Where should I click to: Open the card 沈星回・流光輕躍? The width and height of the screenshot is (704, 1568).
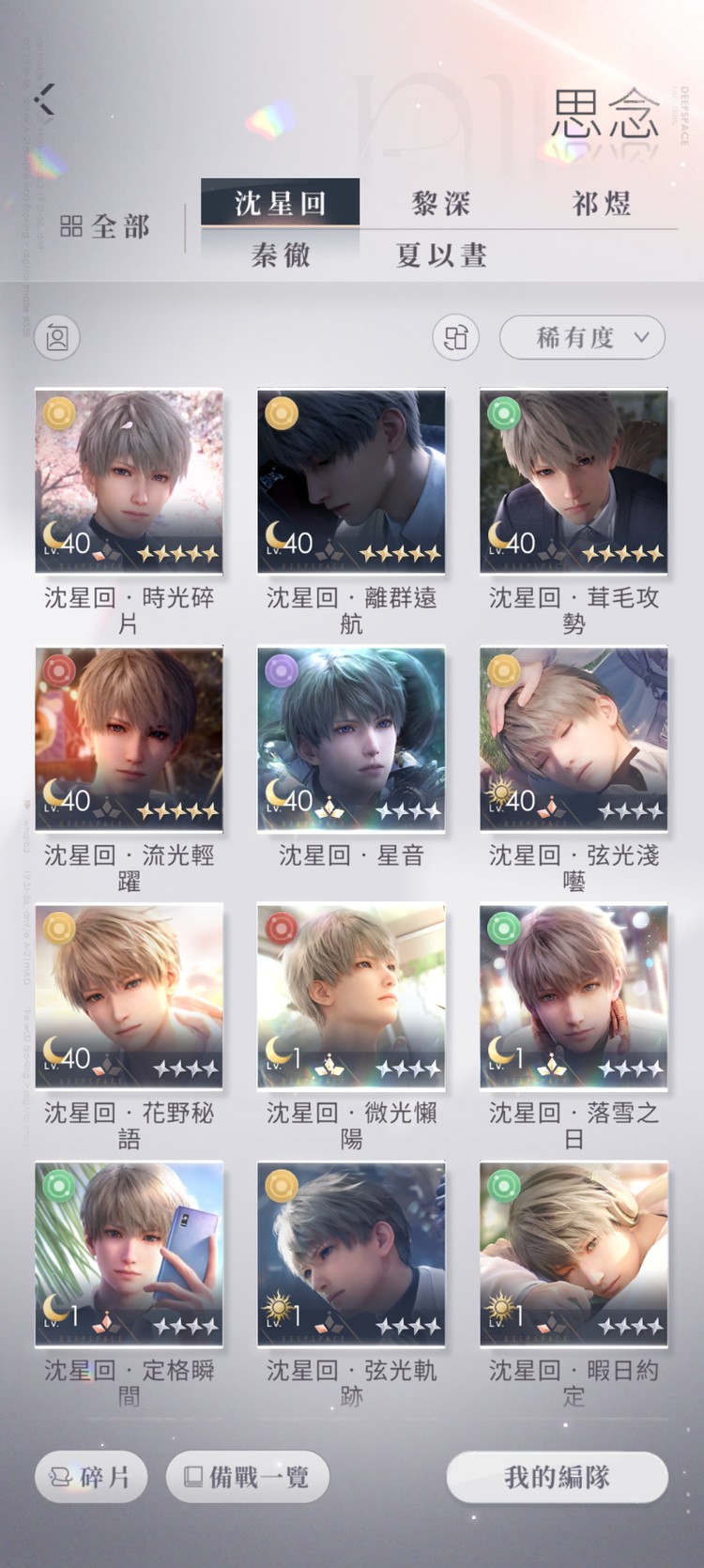pos(129,739)
